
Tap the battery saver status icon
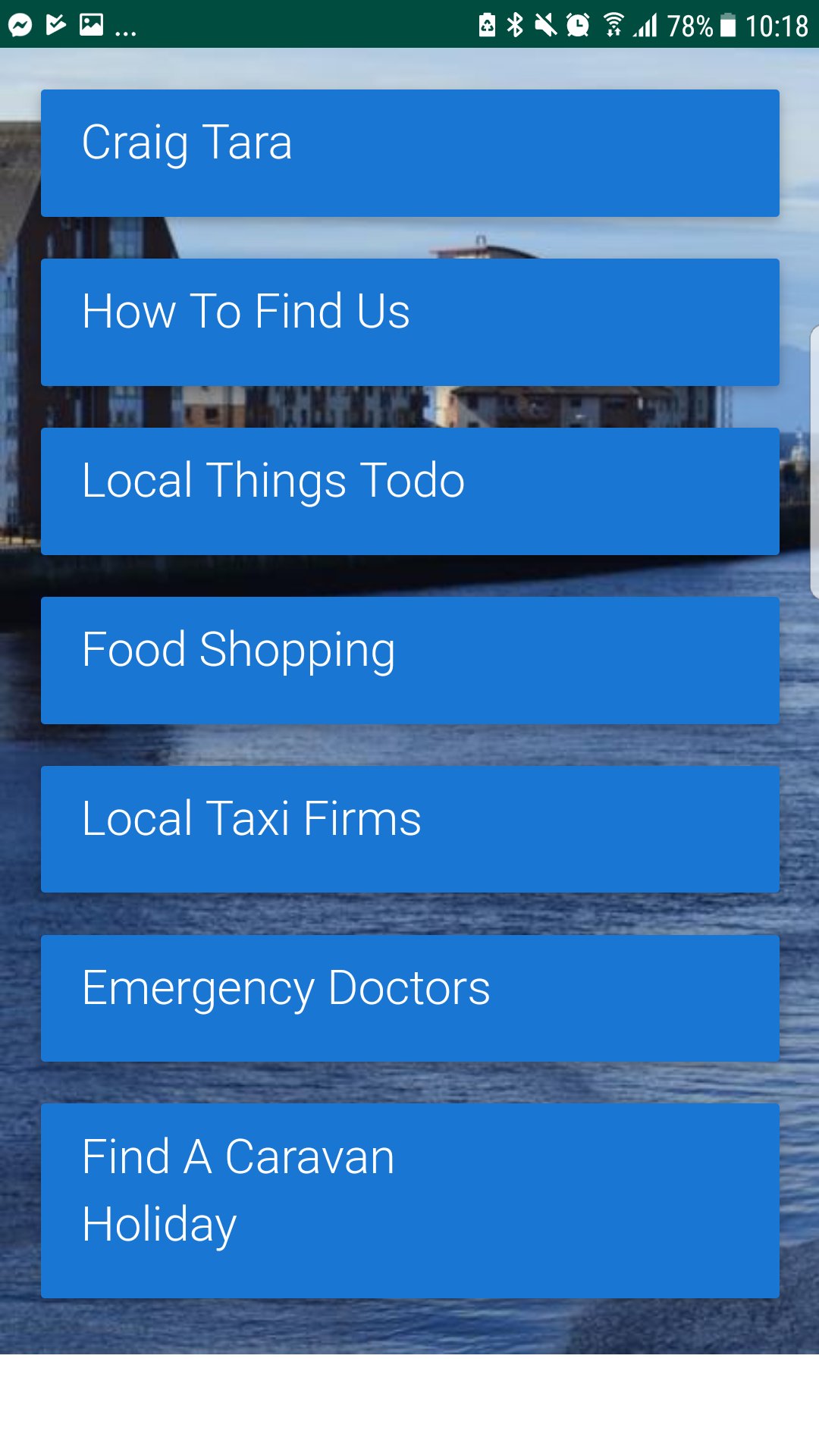[x=485, y=23]
